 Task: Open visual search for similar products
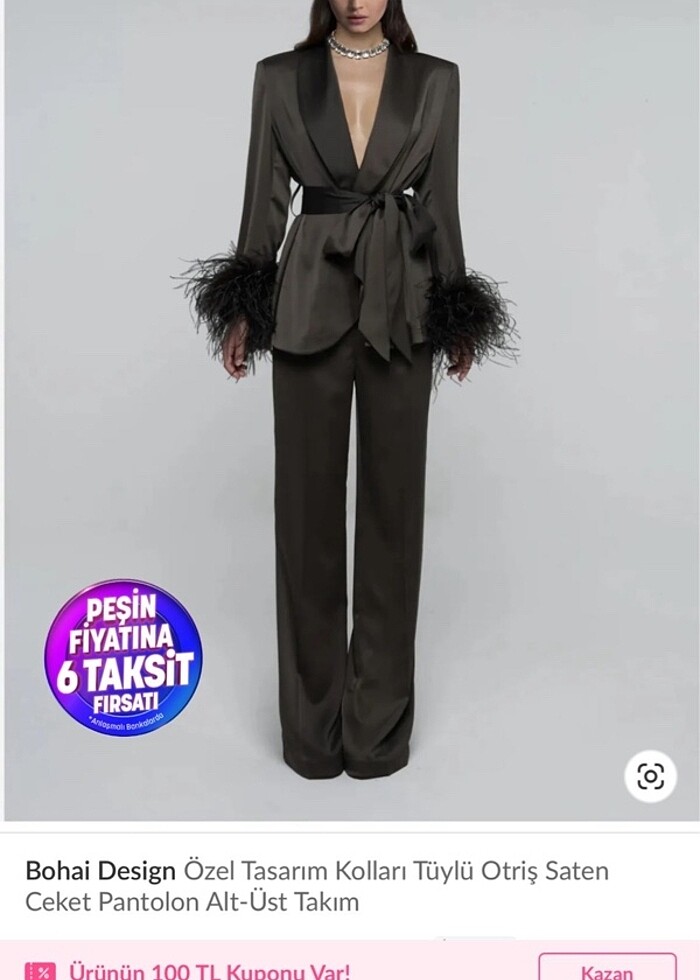[650, 777]
